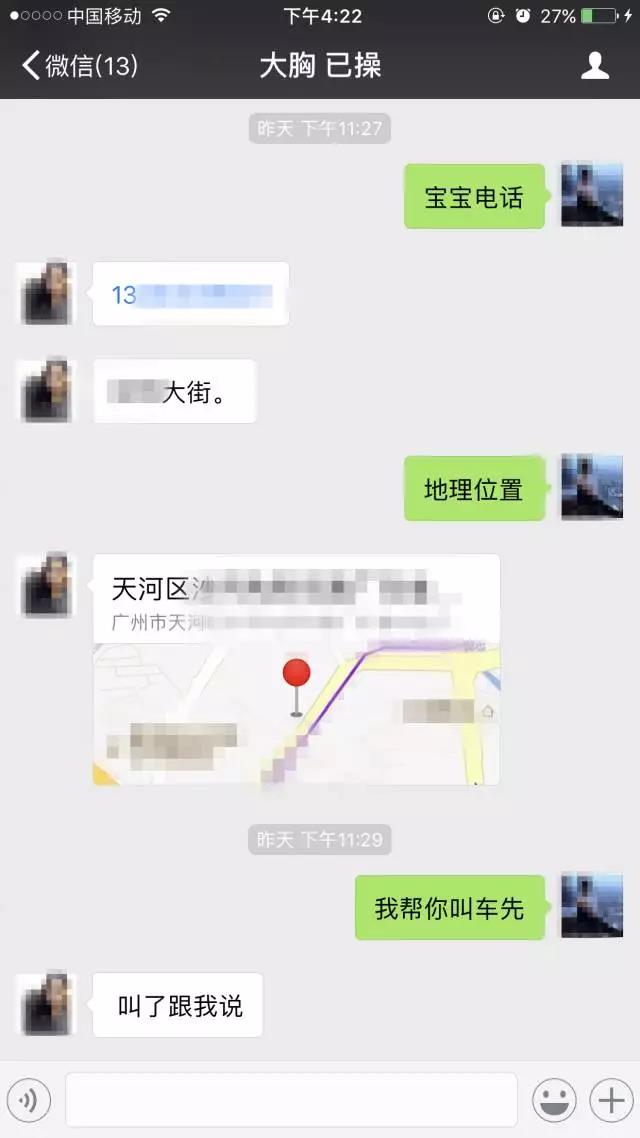Switch to voice message input
The width and height of the screenshot is (640, 1138).
pos(29,1100)
